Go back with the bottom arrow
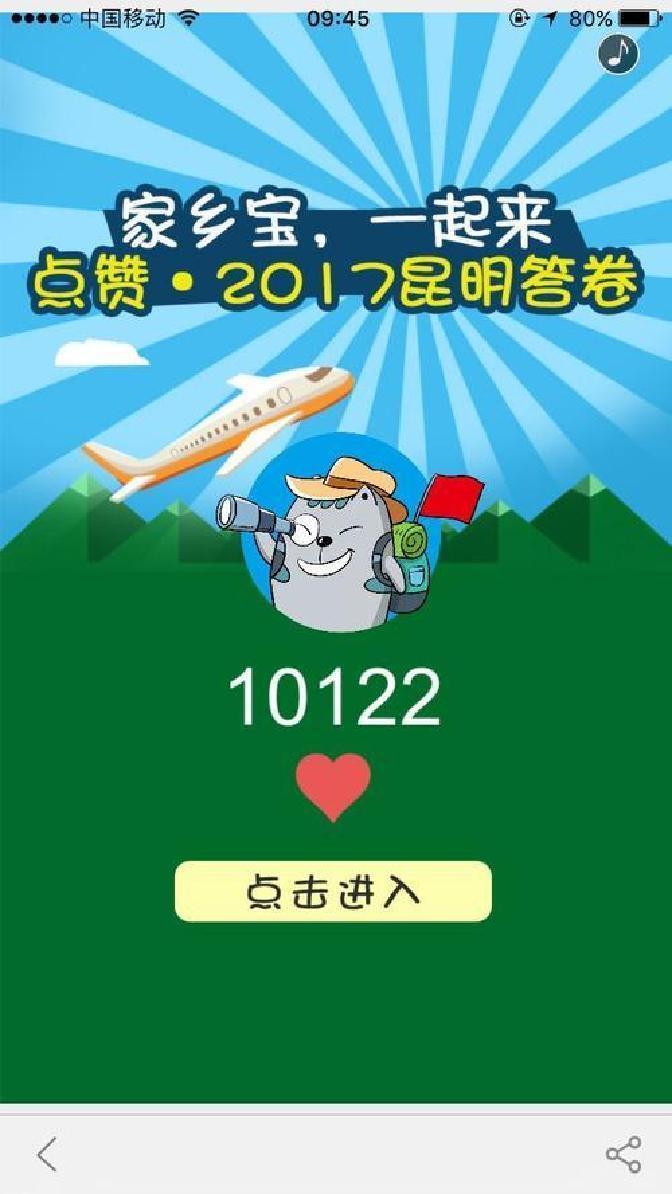Image resolution: width=672 pixels, height=1194 pixels. point(46,1155)
